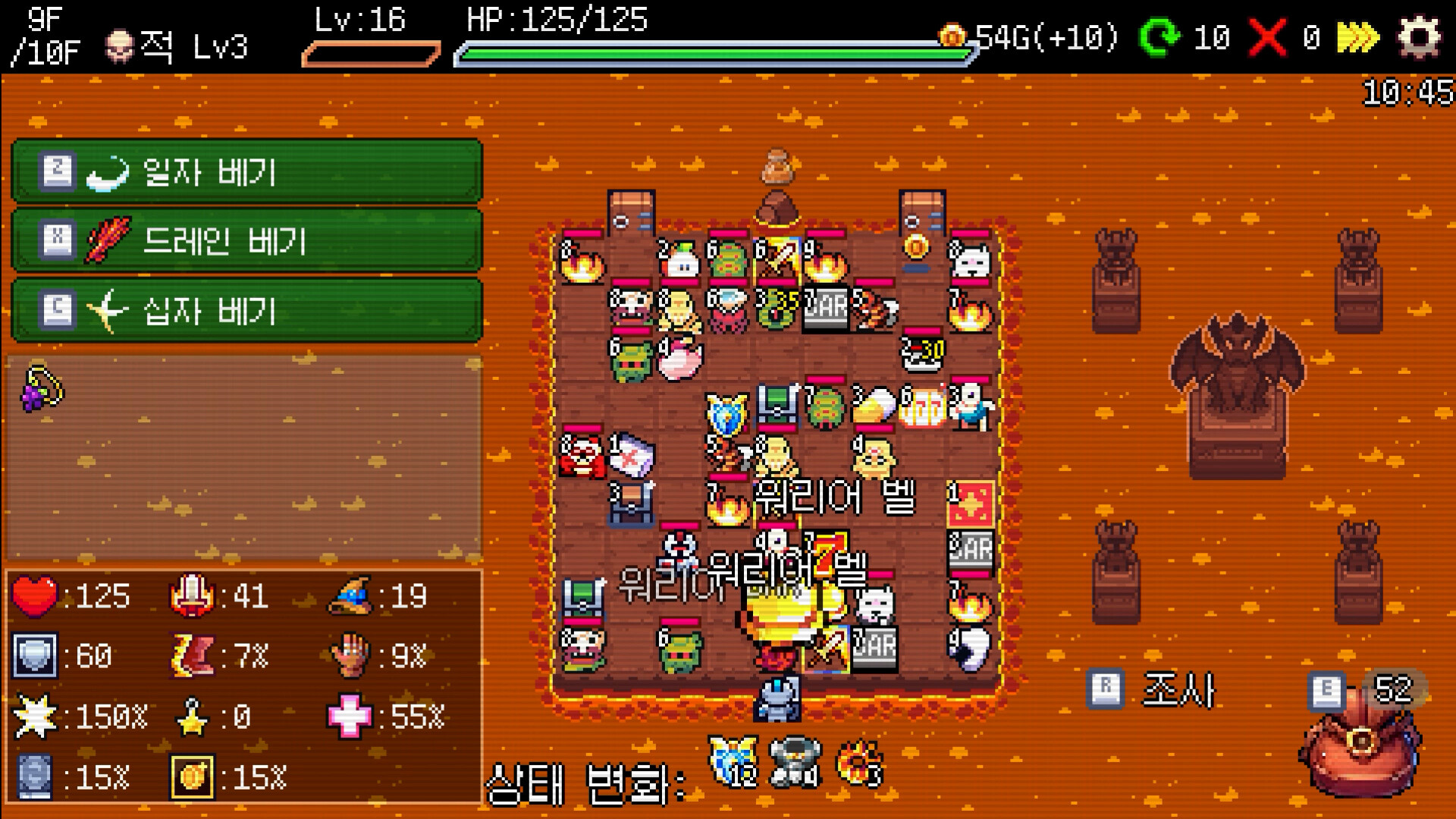Tap the green refresh icon
1456x819 pixels.
click(x=1159, y=36)
